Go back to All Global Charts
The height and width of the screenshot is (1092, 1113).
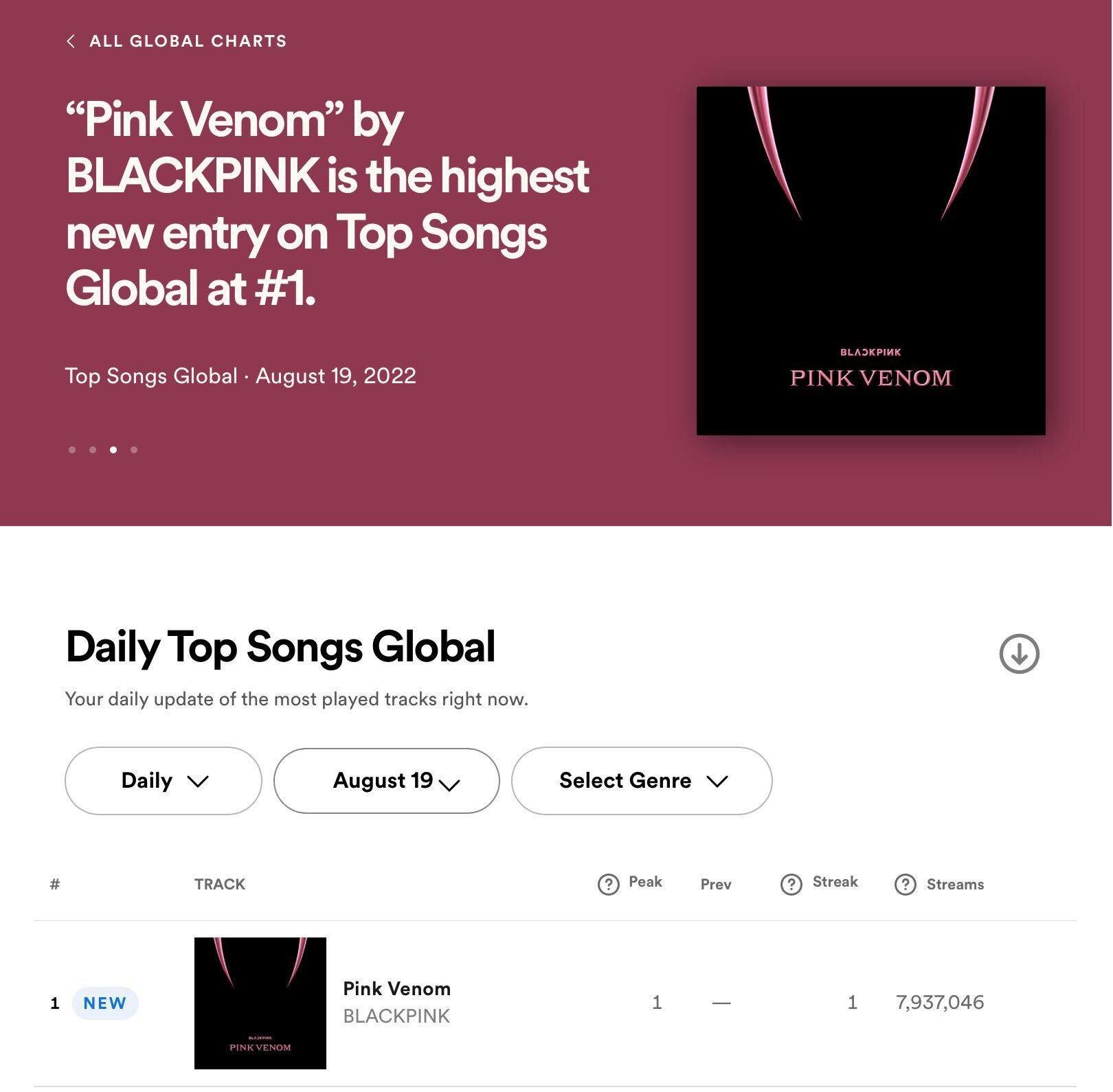[176, 41]
